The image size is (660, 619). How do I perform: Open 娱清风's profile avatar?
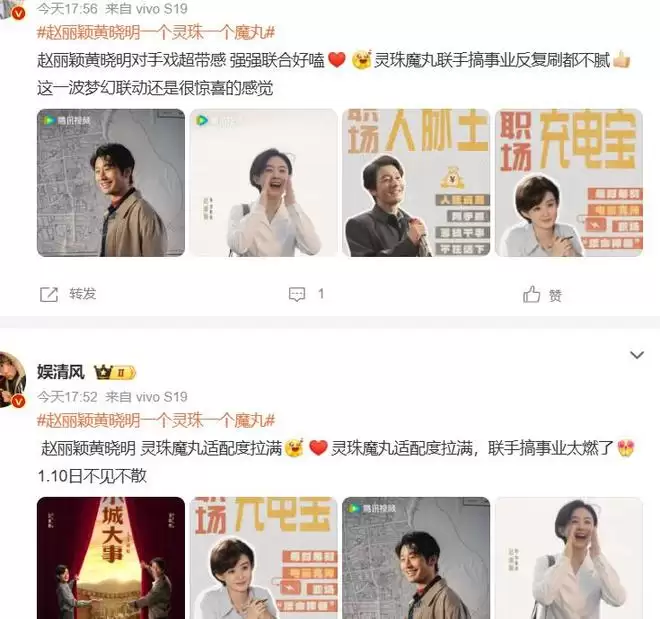pos(13,379)
